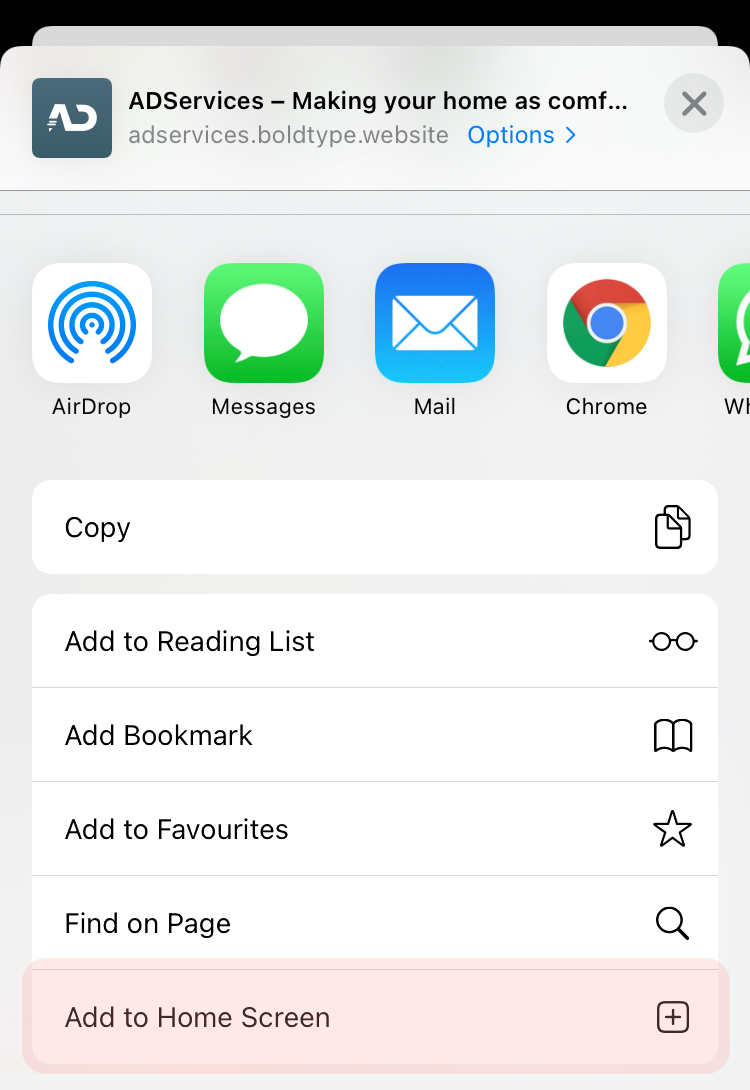Viewport: 750px width, 1090px height.
Task: Select Add Bookmark
Action: 375,735
